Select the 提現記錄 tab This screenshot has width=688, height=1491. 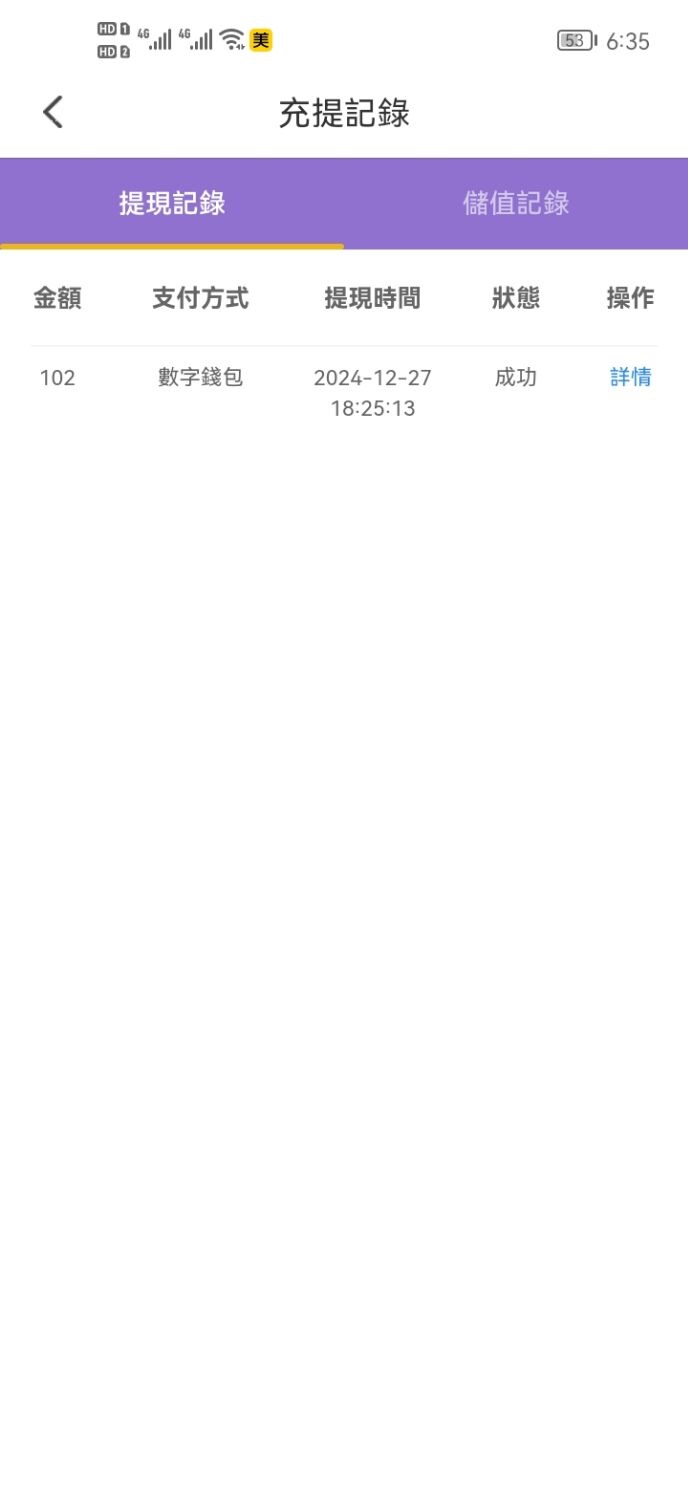click(172, 204)
